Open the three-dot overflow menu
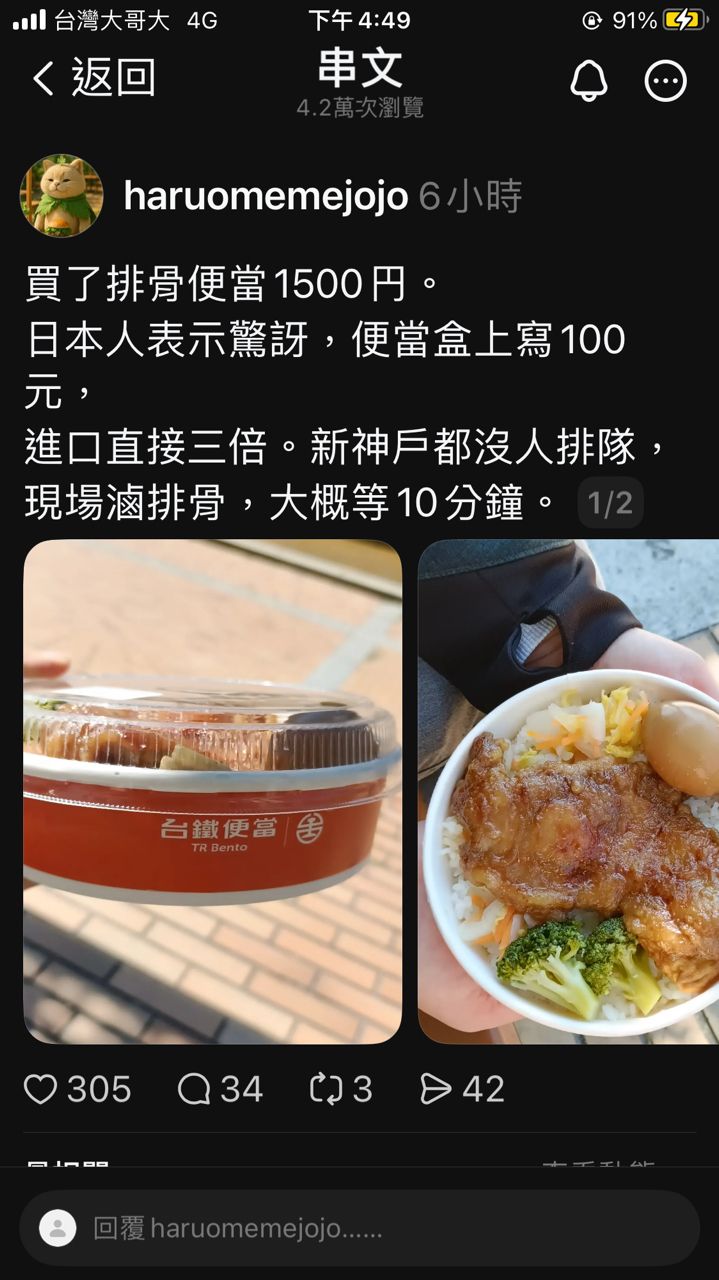This screenshot has width=719, height=1280. point(666,81)
